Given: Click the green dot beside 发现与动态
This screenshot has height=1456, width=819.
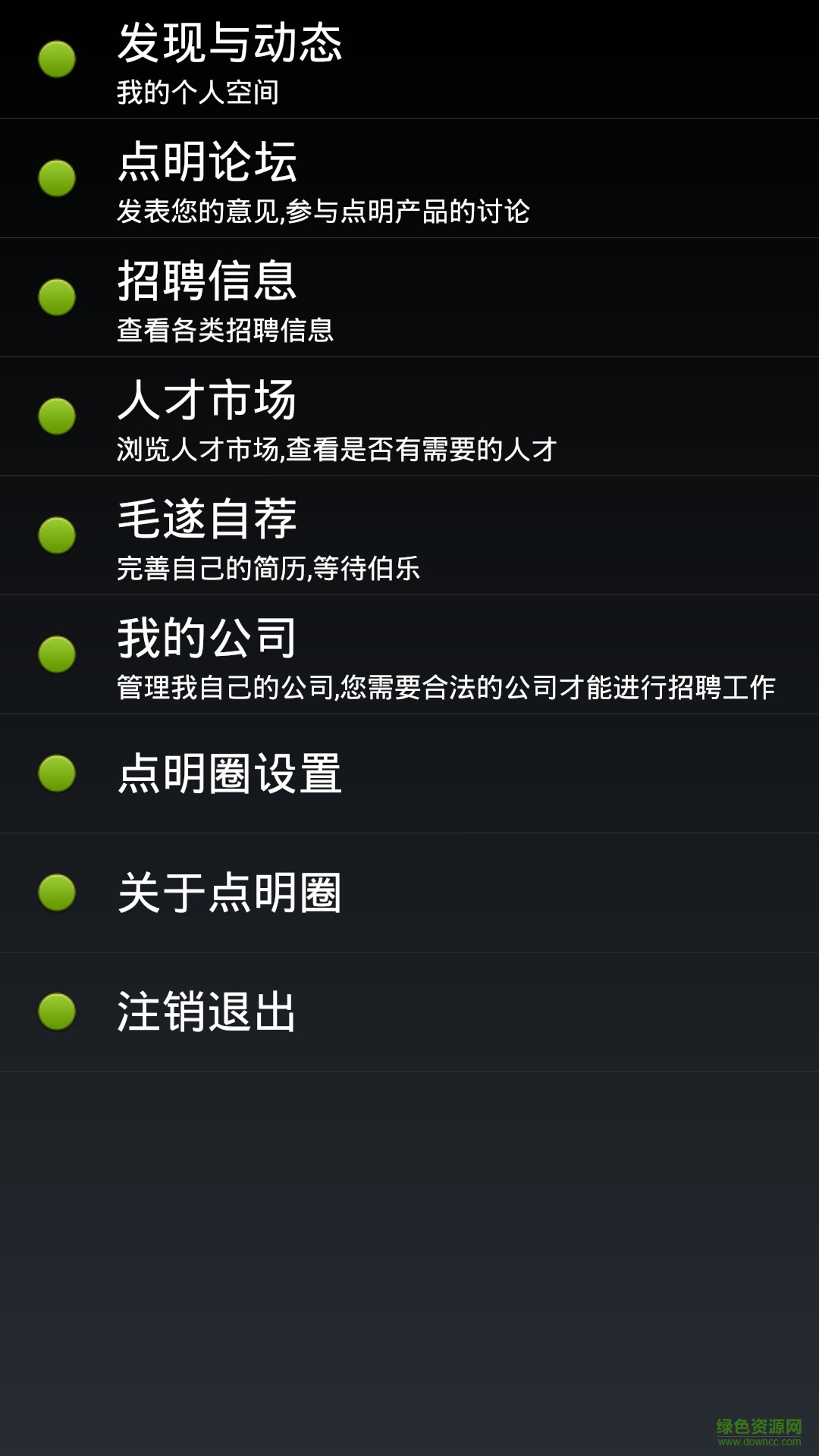Looking at the screenshot, I should point(55,59).
